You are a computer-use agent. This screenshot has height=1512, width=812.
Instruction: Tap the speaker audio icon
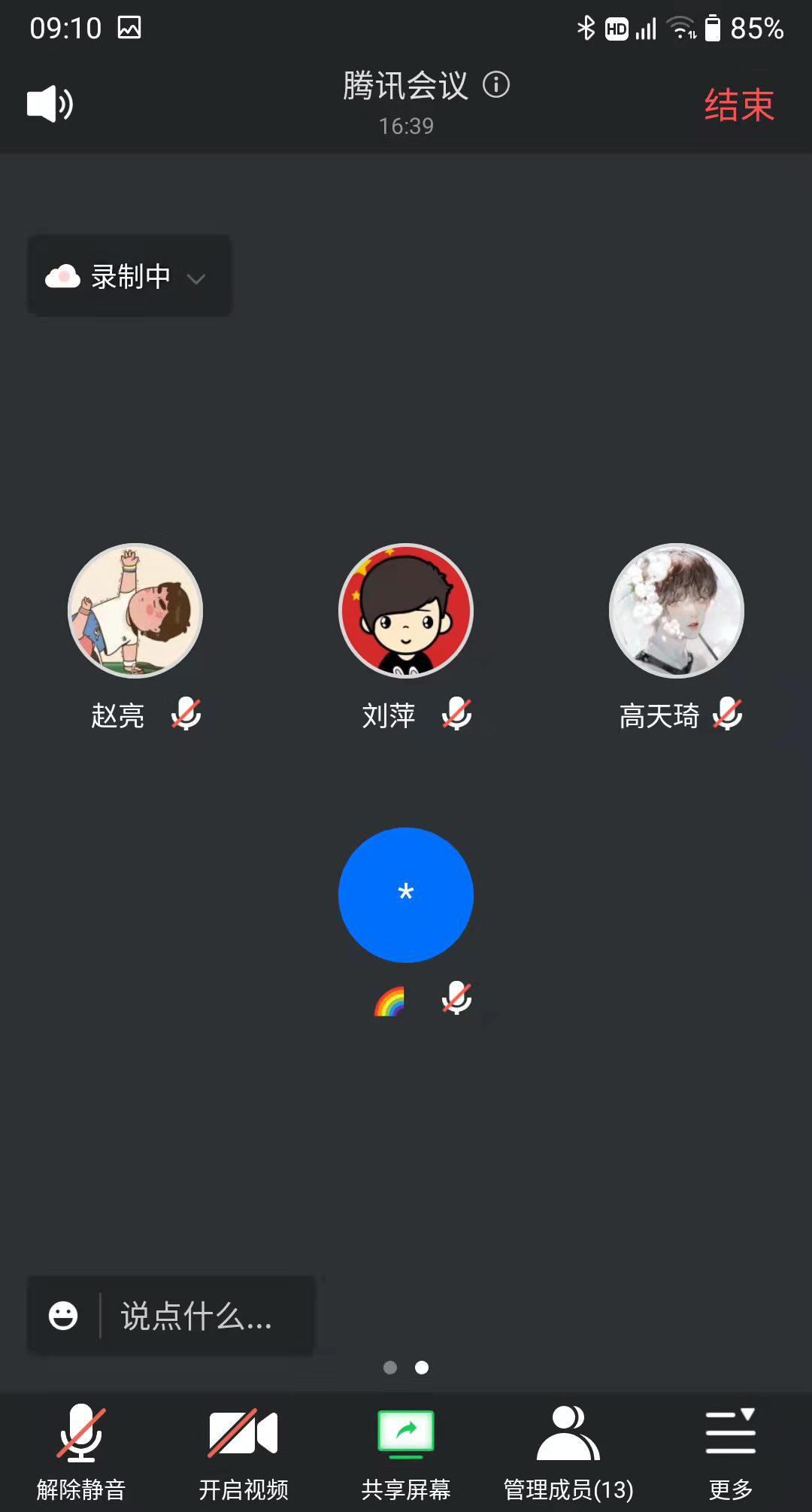[x=50, y=104]
